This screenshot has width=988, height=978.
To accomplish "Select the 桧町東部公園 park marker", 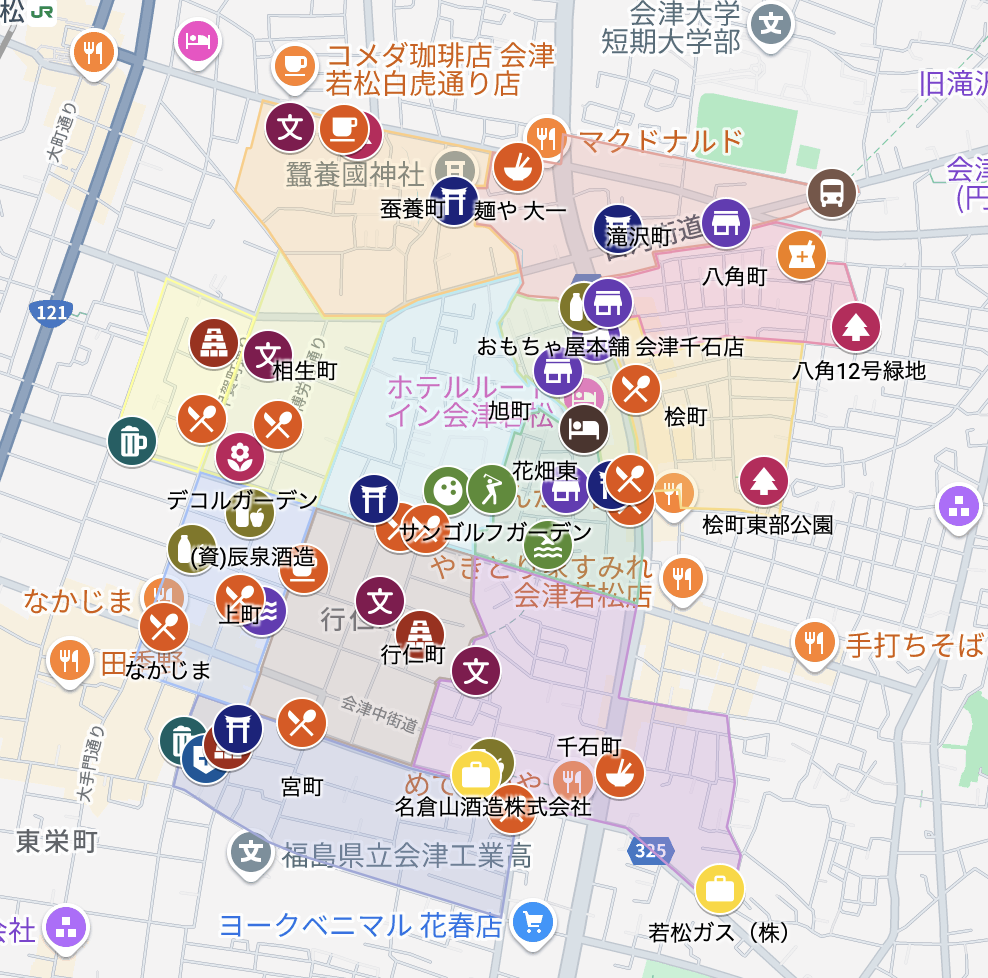I will [x=764, y=481].
